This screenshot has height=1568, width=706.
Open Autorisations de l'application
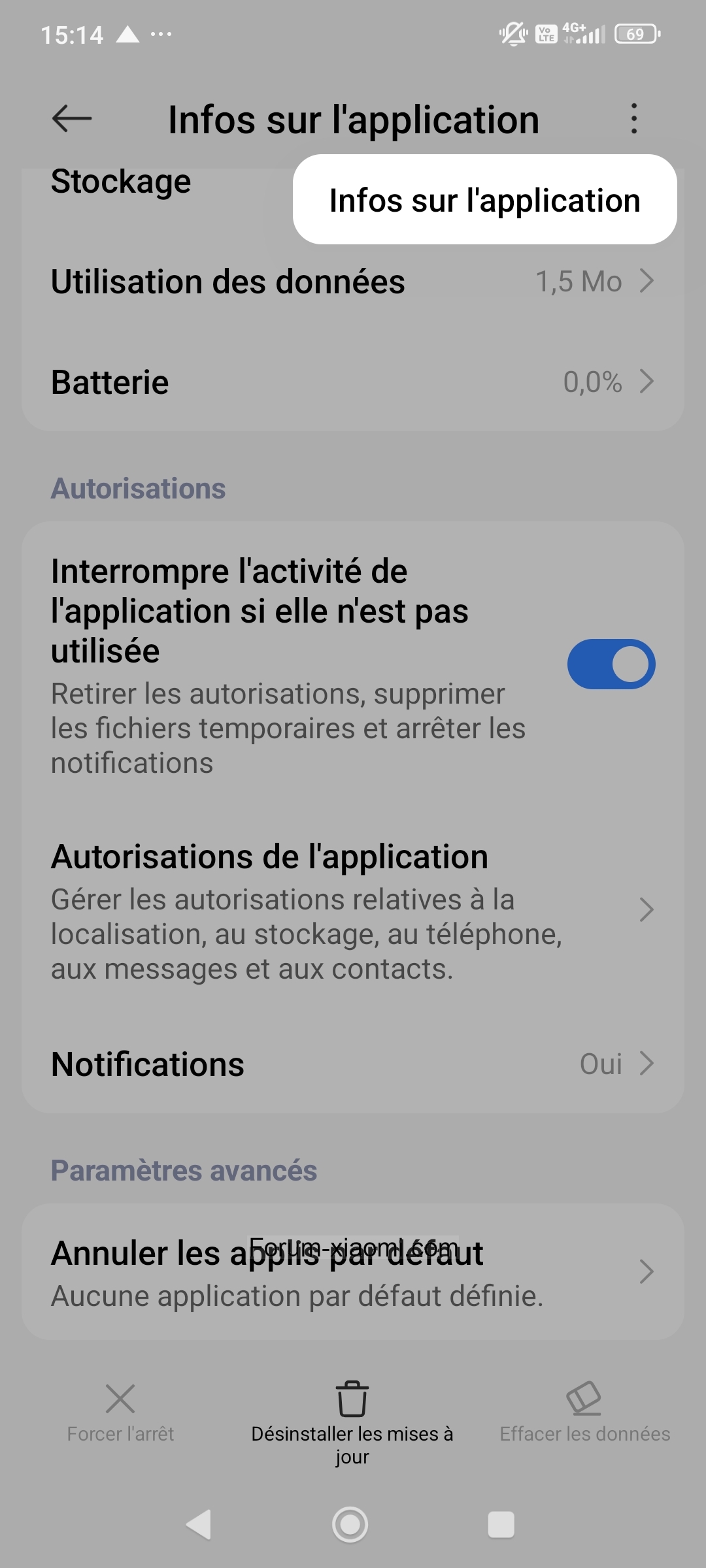(353, 910)
